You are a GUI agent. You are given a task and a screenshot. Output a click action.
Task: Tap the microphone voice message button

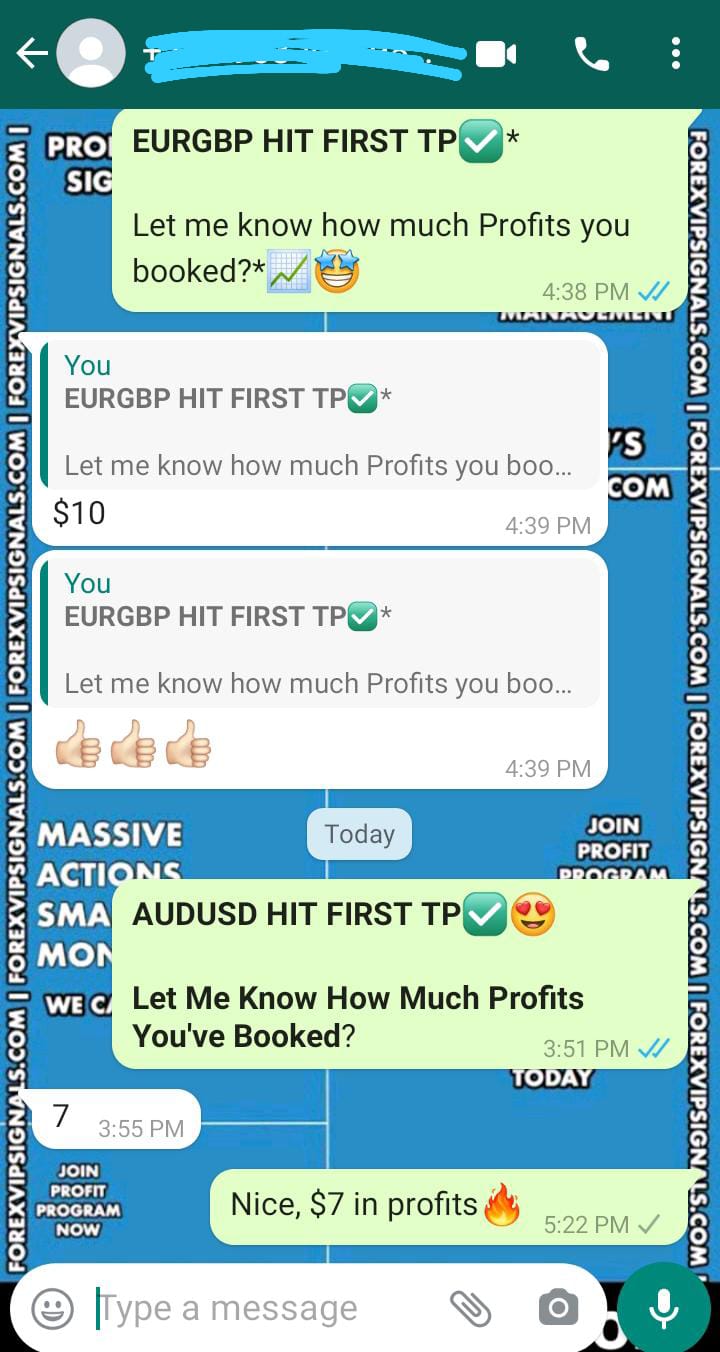pyautogui.click(x=663, y=1308)
